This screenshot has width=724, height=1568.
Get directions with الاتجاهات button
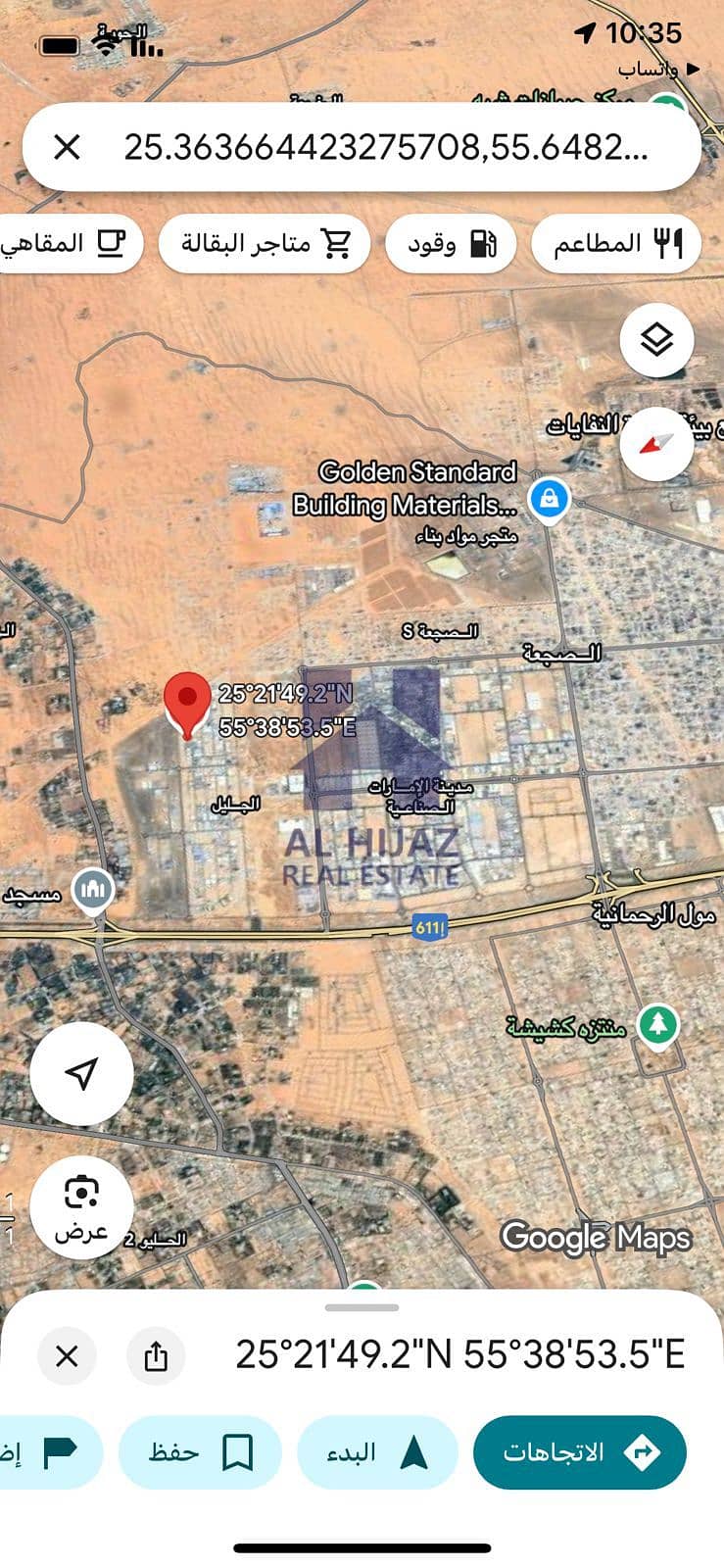[579, 1452]
